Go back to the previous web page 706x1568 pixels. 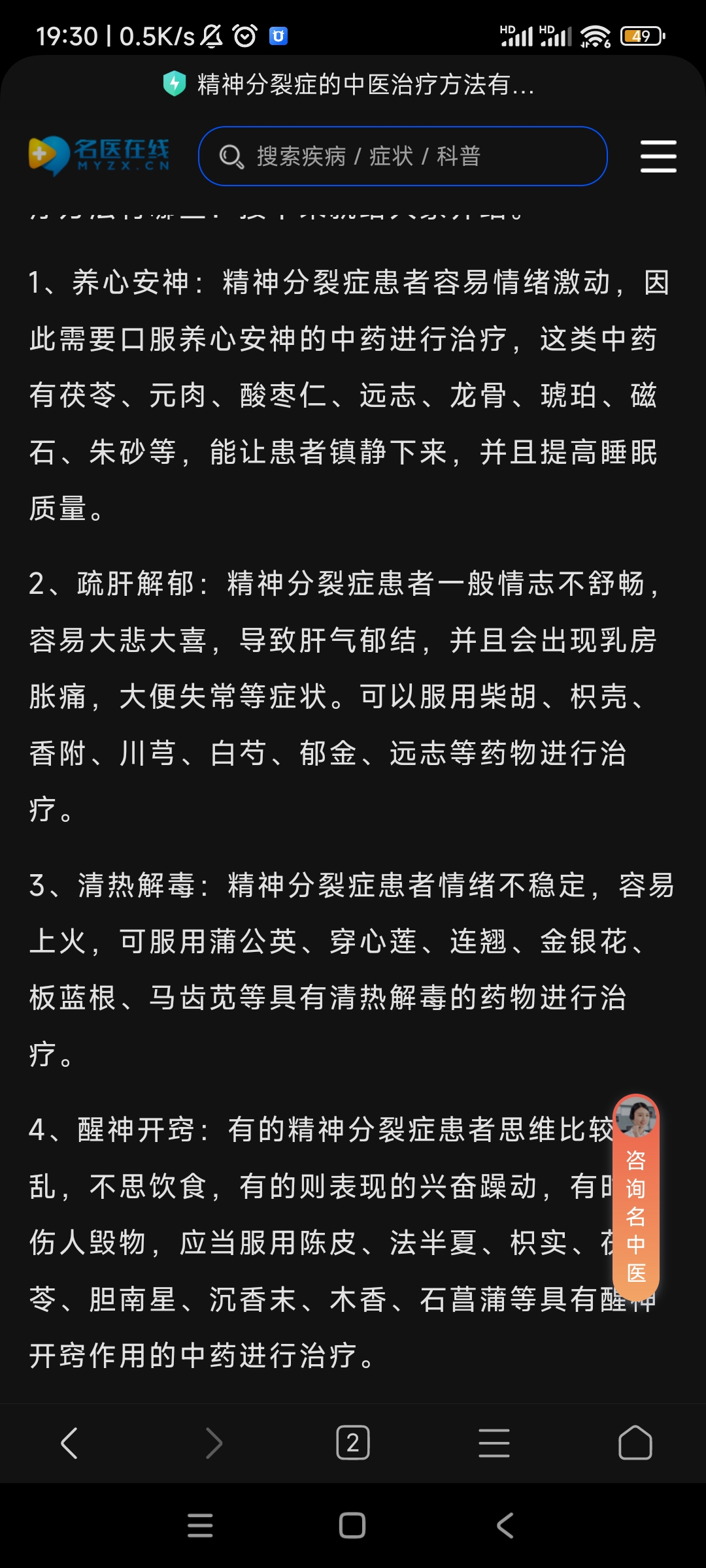[x=69, y=1443]
